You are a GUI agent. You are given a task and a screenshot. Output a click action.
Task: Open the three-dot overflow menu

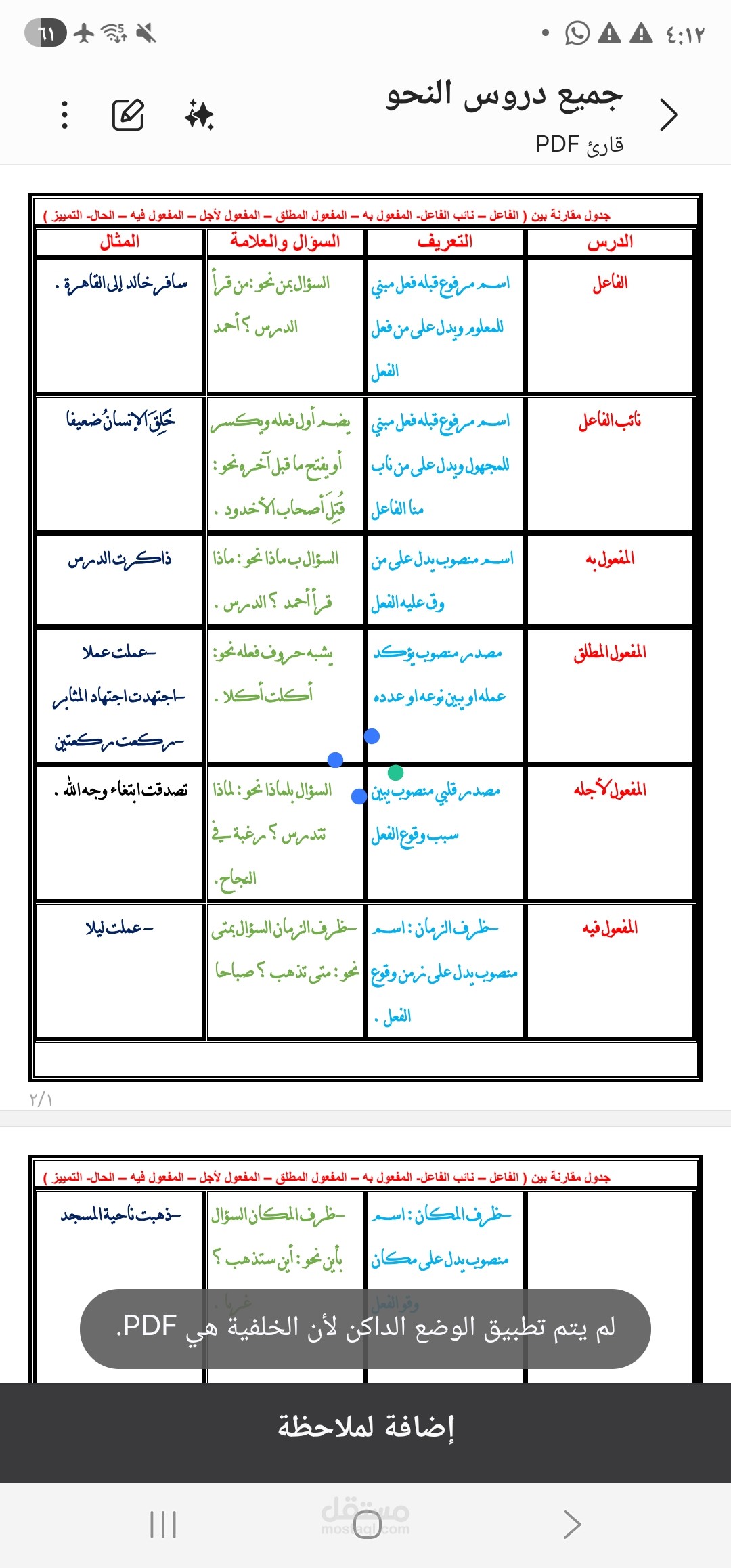click(x=64, y=114)
